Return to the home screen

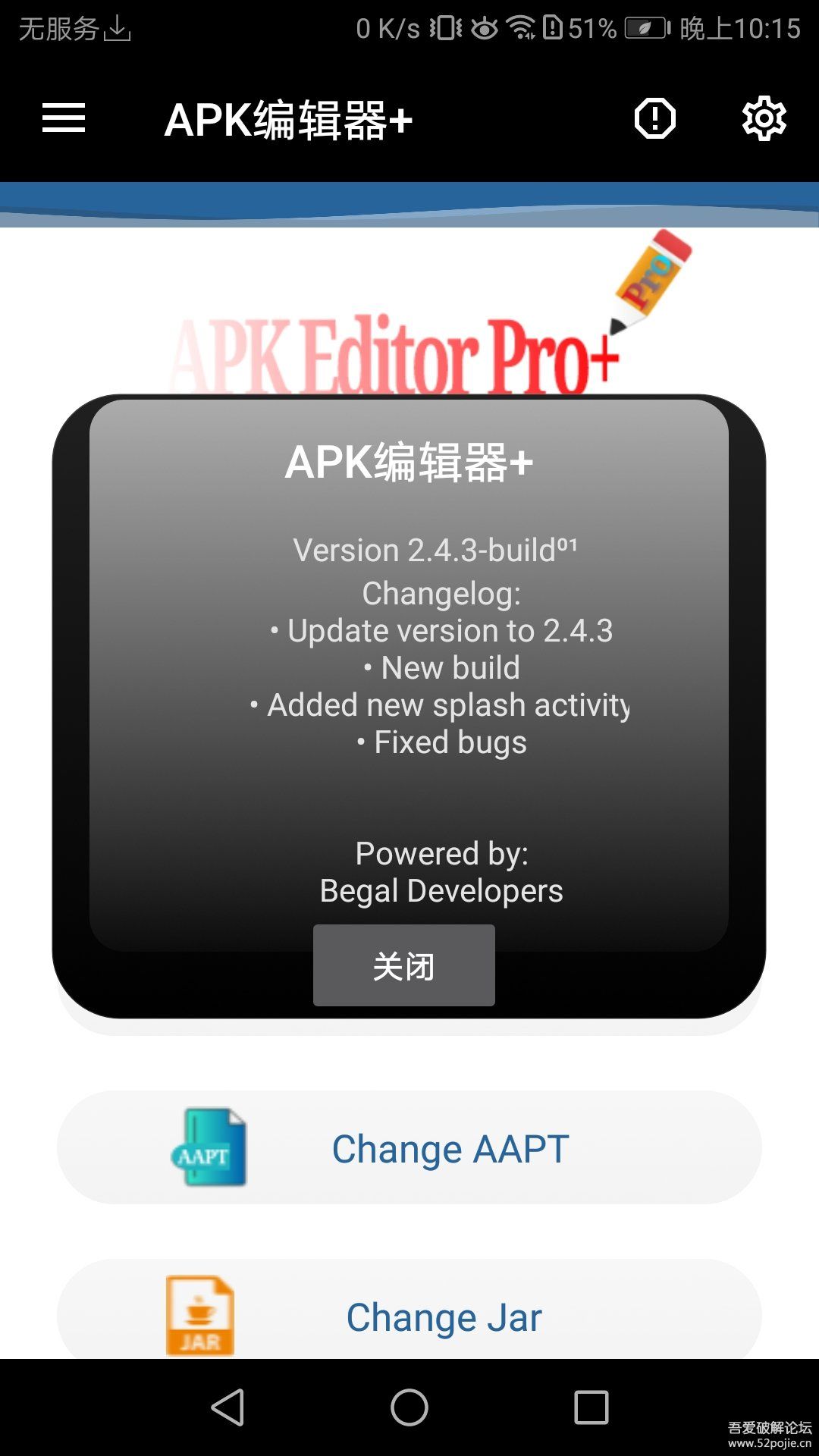click(x=409, y=1407)
